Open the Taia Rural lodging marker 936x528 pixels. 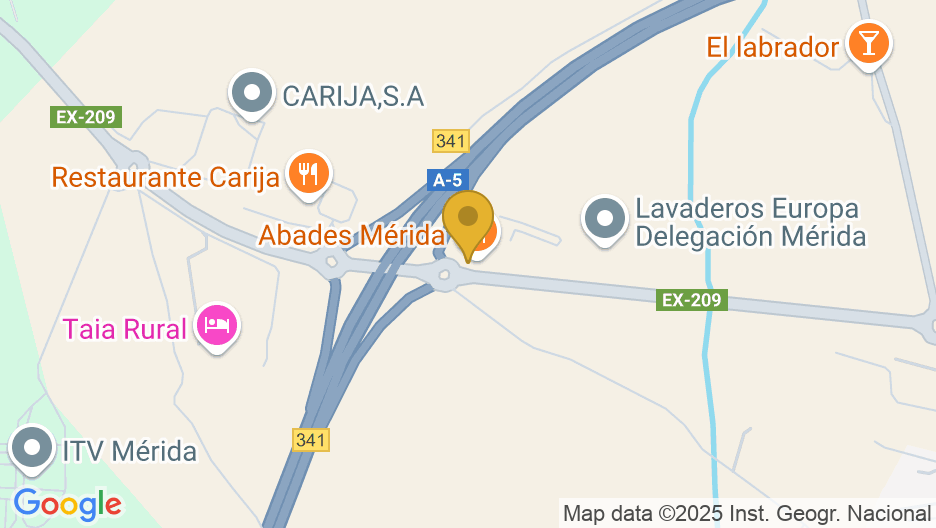click(x=217, y=325)
